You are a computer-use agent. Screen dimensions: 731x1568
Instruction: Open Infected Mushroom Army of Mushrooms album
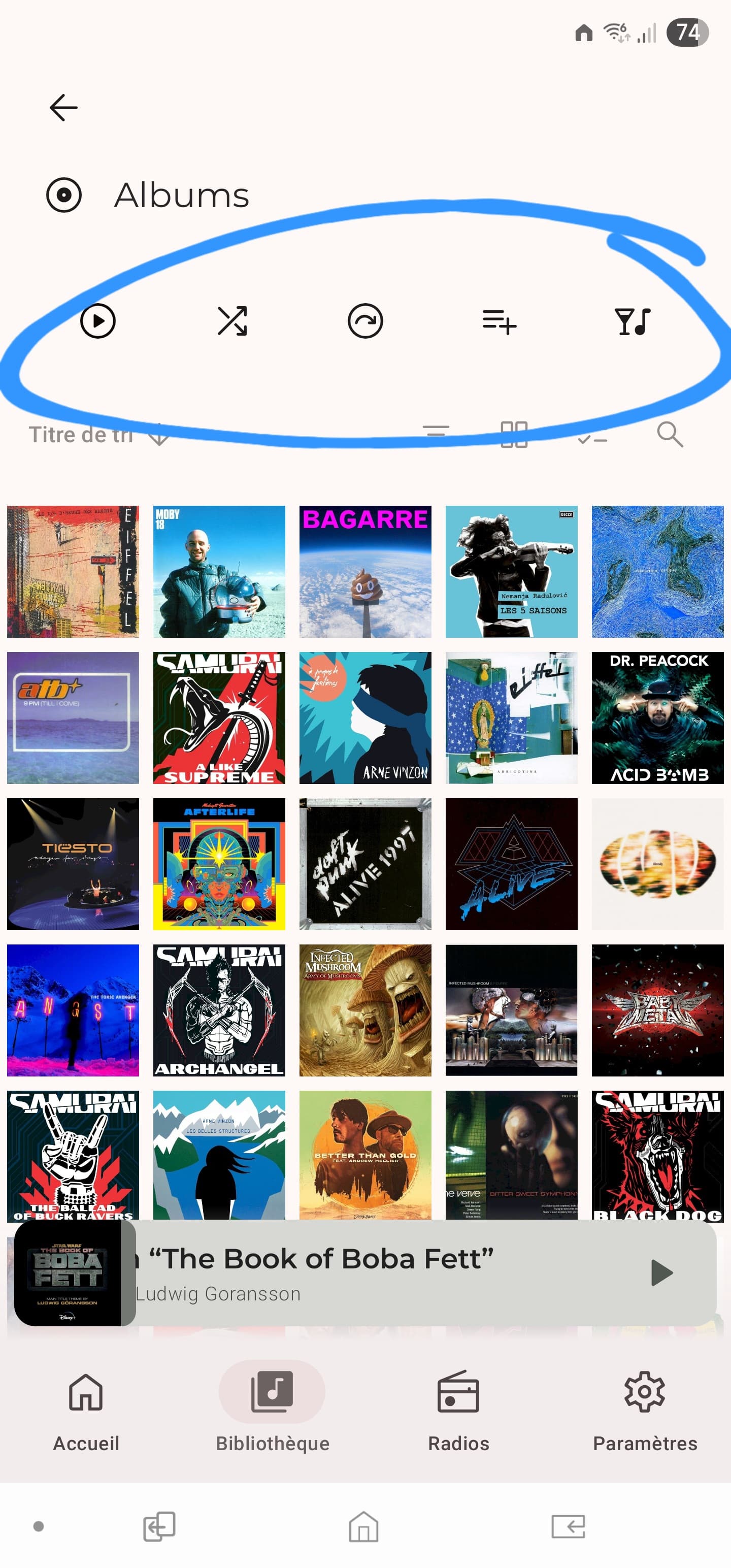tap(365, 1010)
